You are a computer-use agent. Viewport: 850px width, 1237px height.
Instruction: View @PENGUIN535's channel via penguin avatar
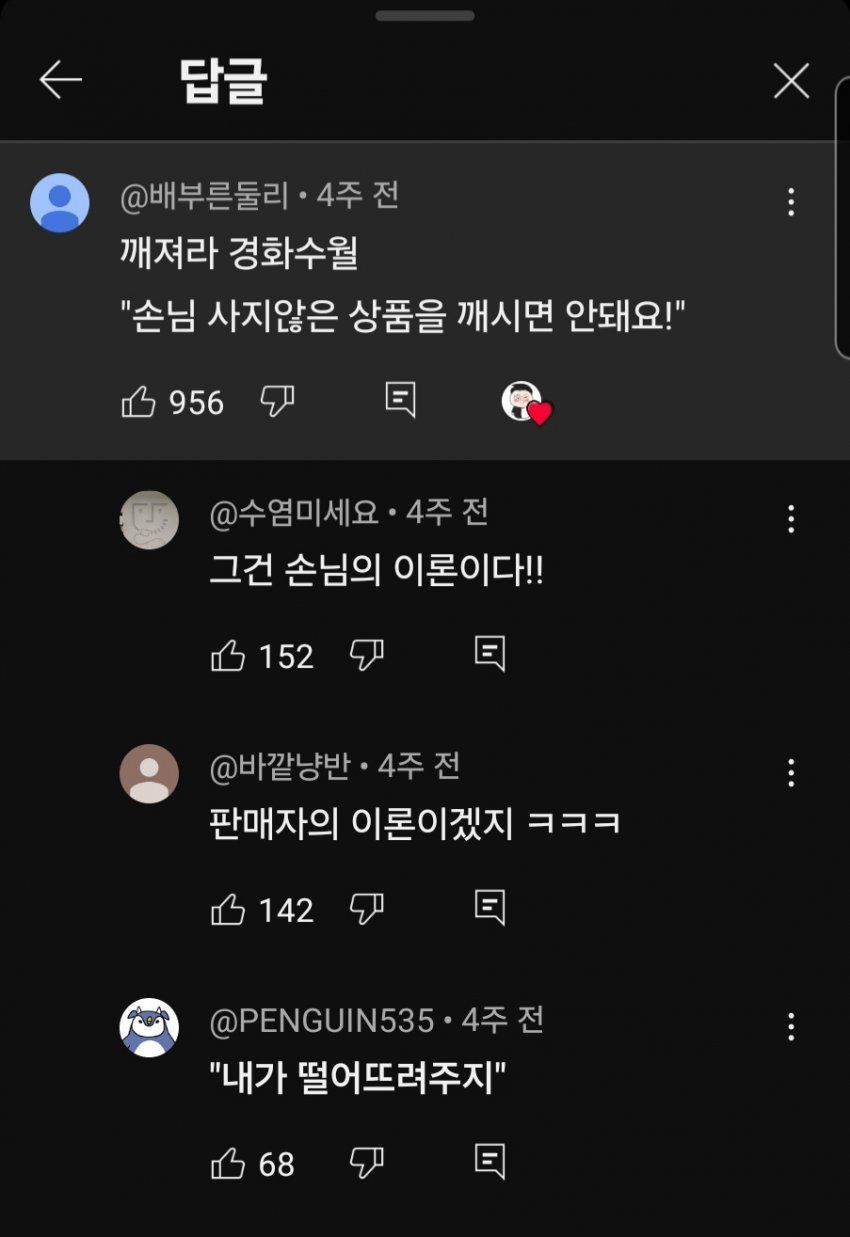(x=149, y=1027)
